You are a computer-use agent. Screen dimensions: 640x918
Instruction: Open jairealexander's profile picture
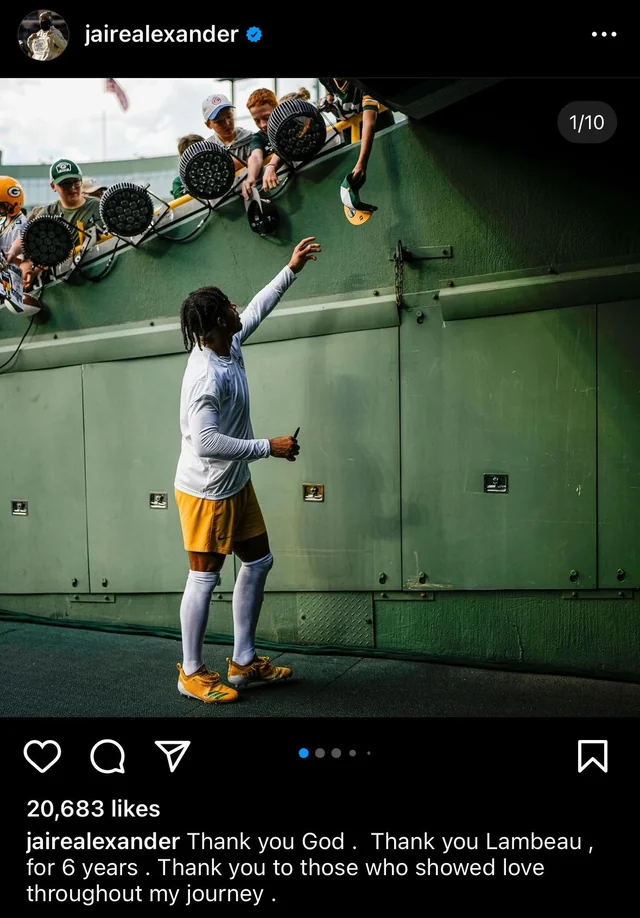(x=42, y=35)
